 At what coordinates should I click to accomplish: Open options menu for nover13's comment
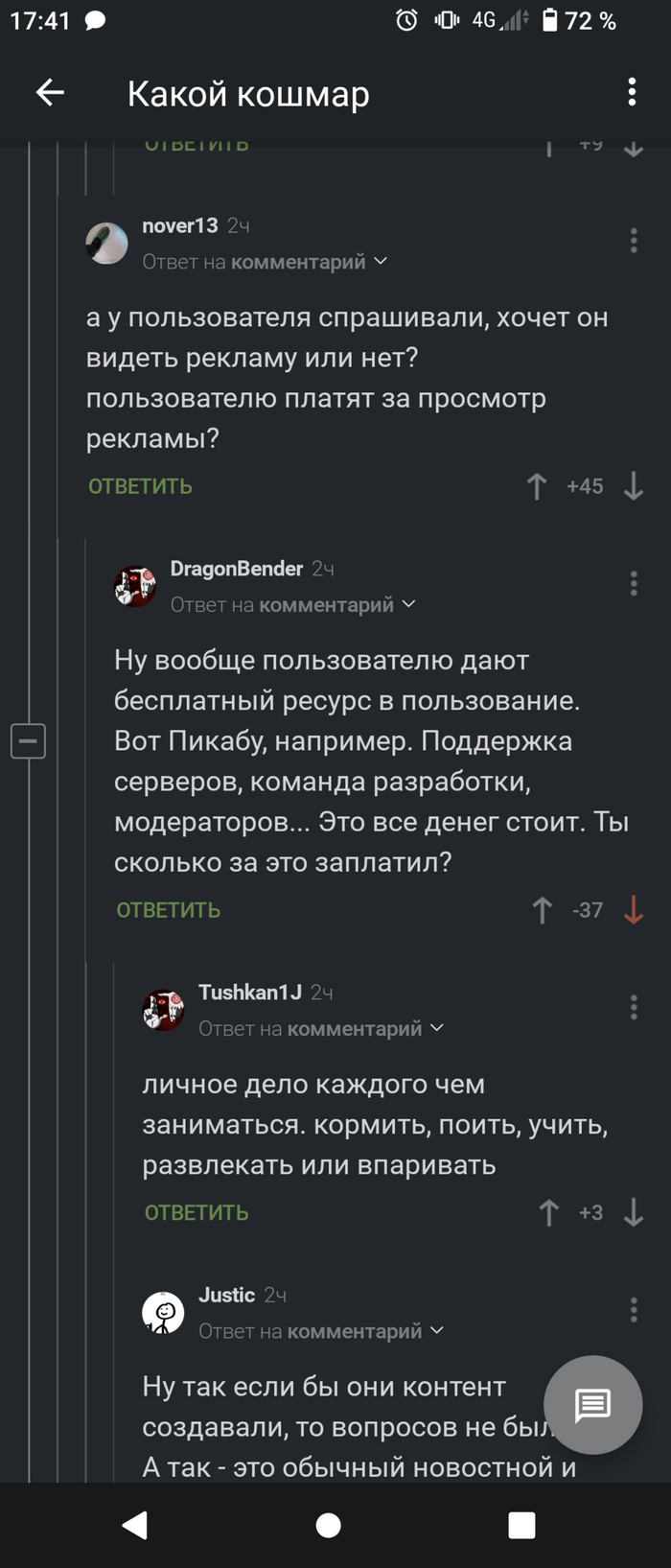point(634,240)
